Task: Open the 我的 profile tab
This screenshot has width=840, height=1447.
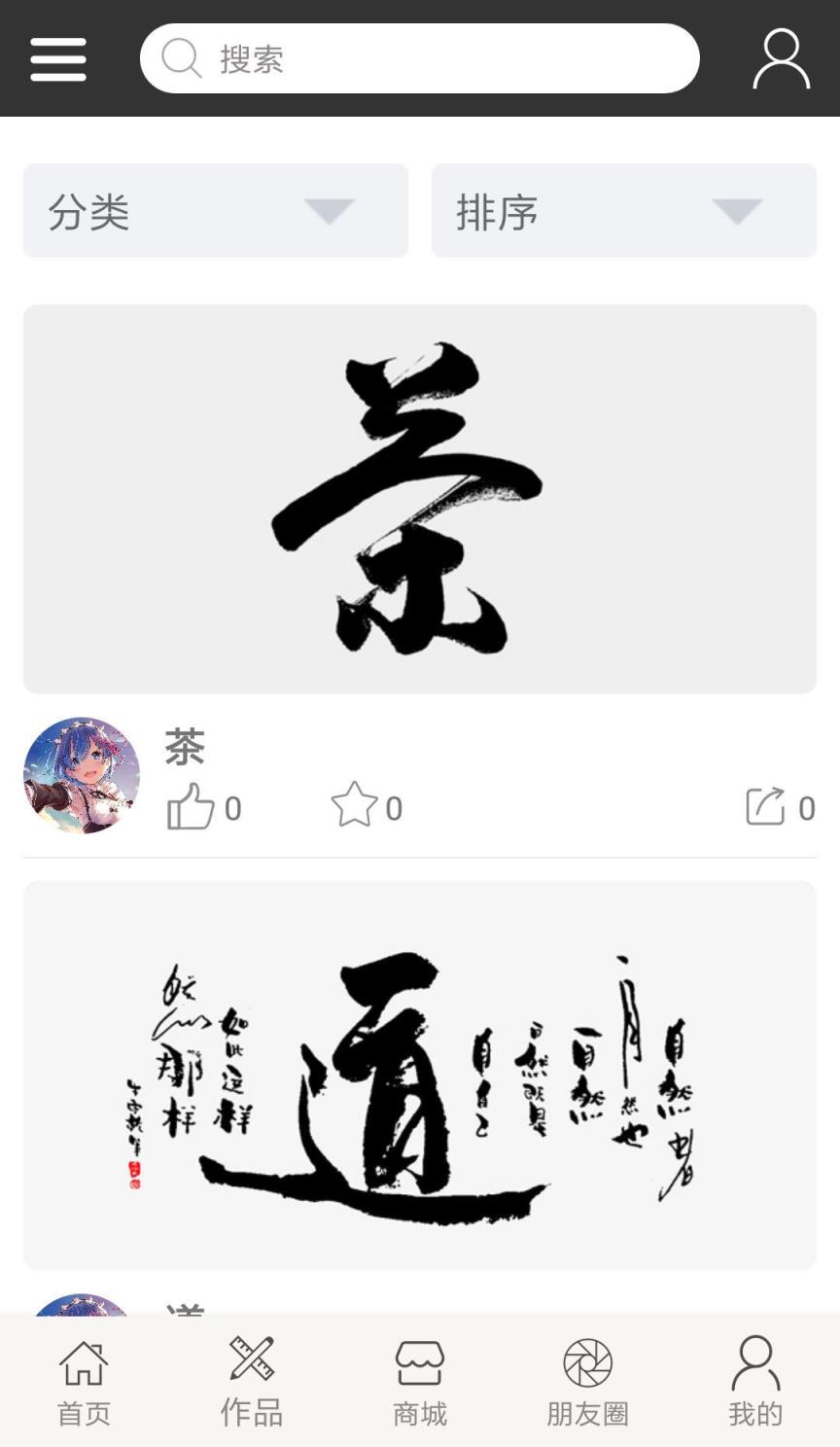Action: pos(755,1381)
